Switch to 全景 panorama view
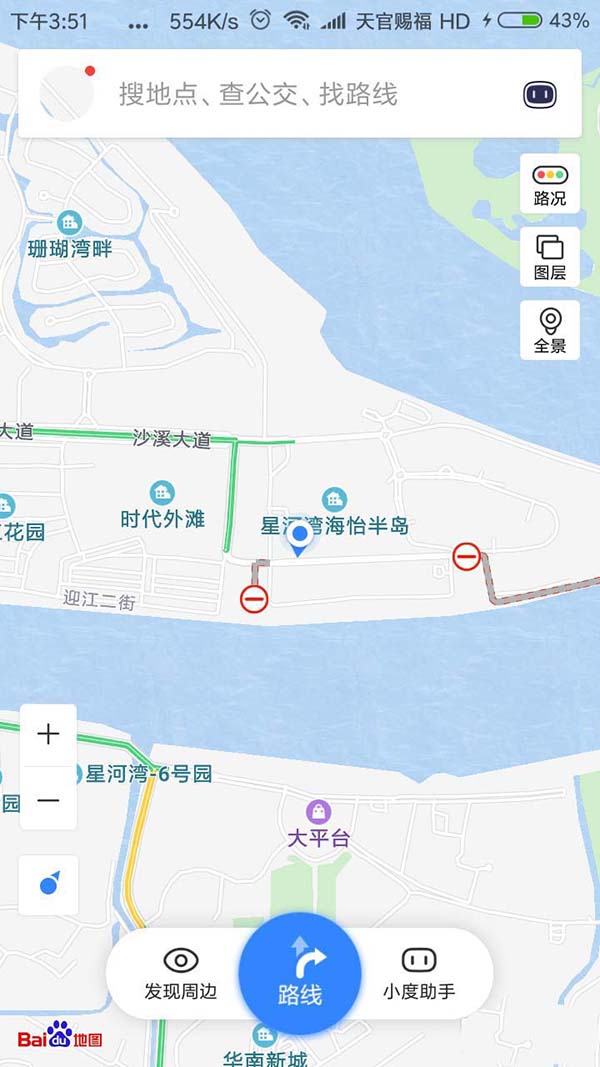600x1067 pixels. coord(550,330)
